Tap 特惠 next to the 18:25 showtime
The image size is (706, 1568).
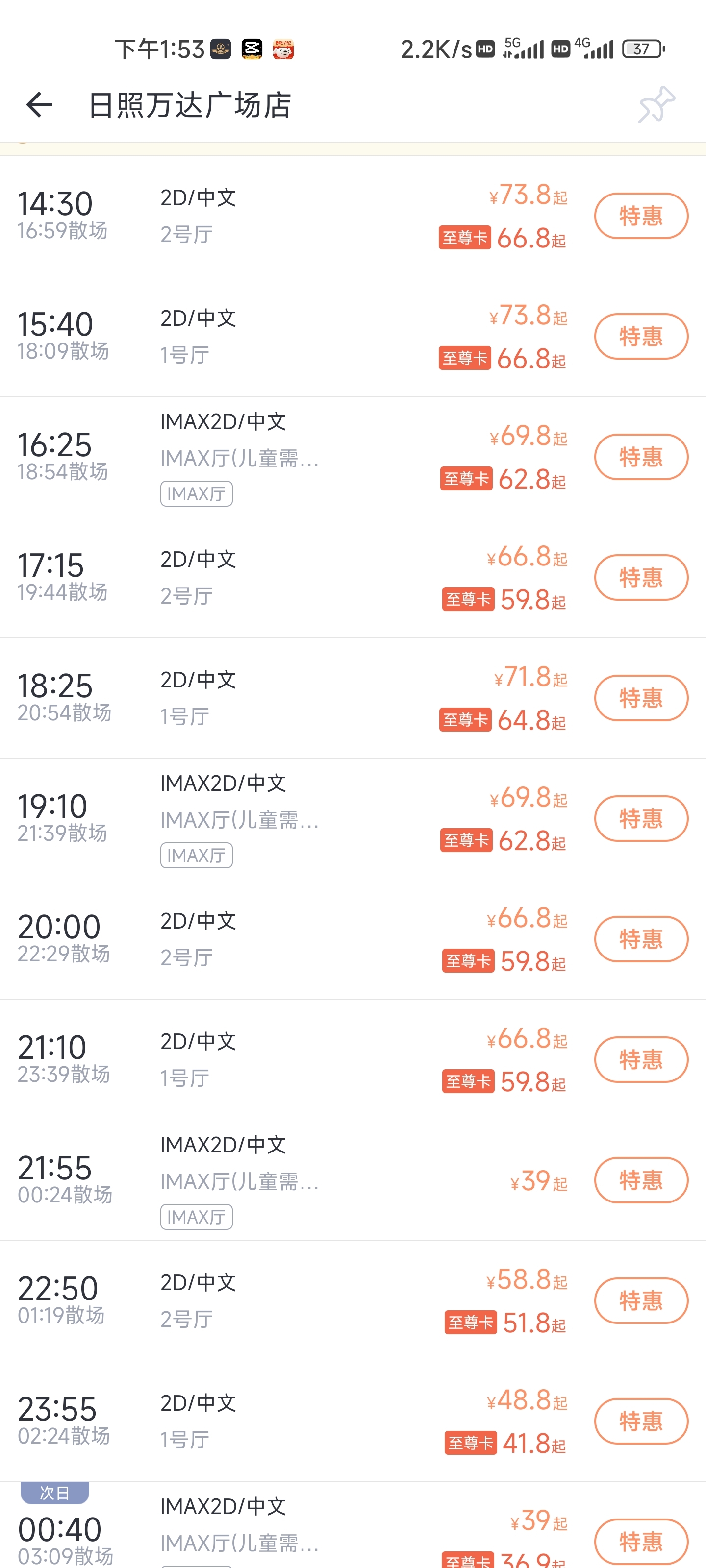point(641,698)
